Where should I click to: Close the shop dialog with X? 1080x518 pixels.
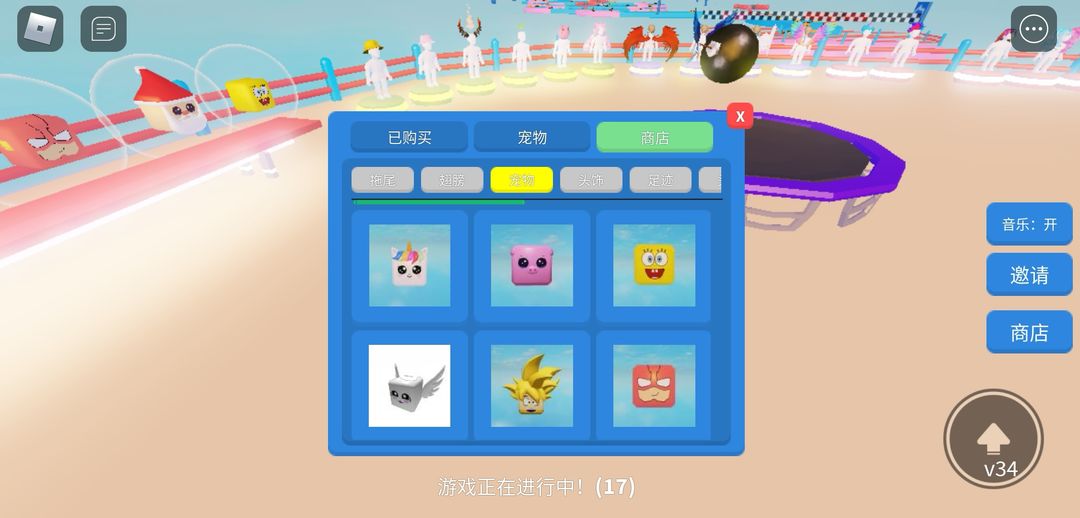739,117
